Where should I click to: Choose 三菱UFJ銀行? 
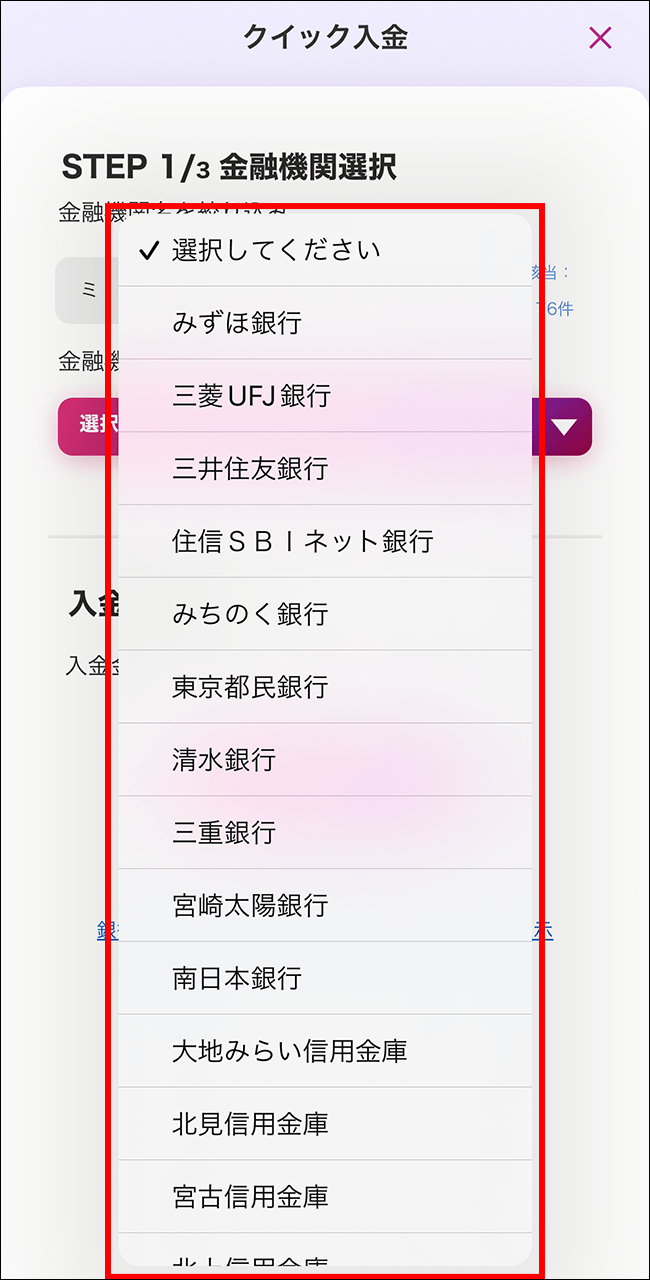point(324,396)
